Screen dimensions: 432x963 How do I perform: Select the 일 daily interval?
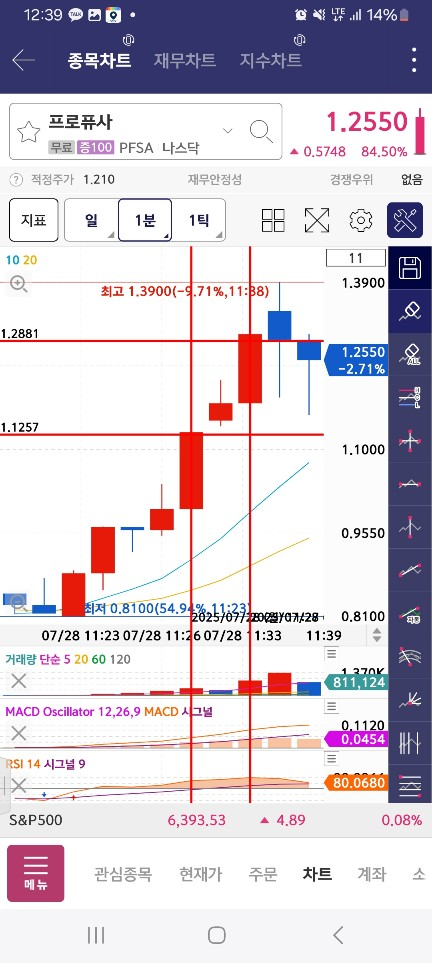tap(91, 220)
